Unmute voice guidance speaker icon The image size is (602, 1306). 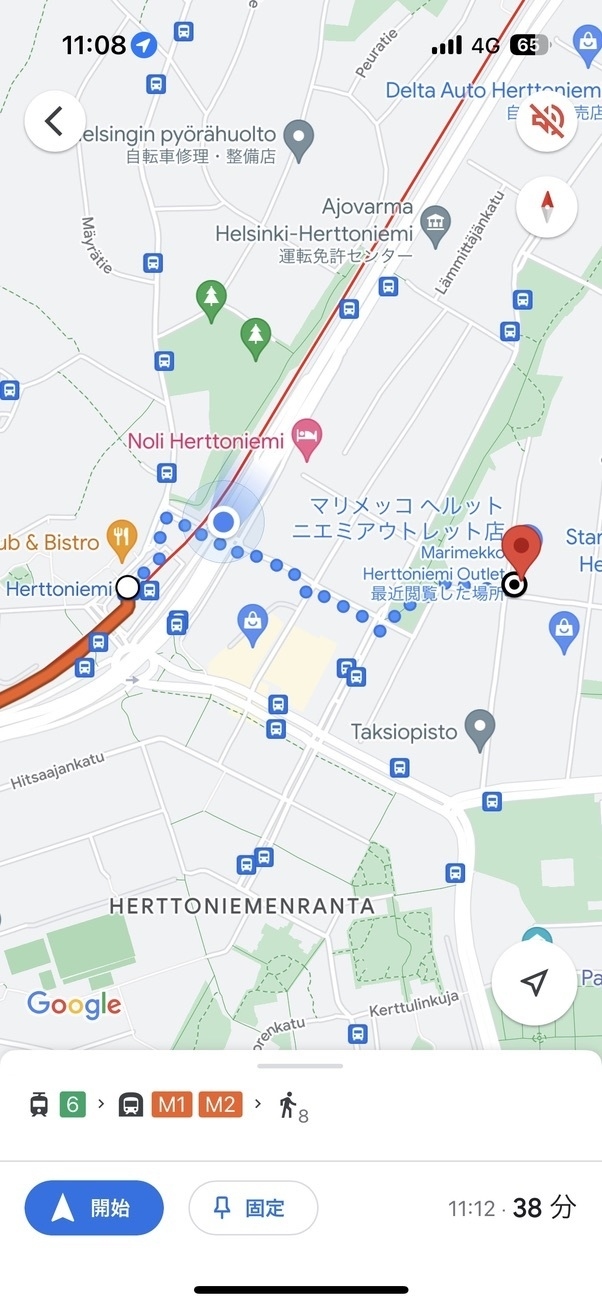point(547,122)
